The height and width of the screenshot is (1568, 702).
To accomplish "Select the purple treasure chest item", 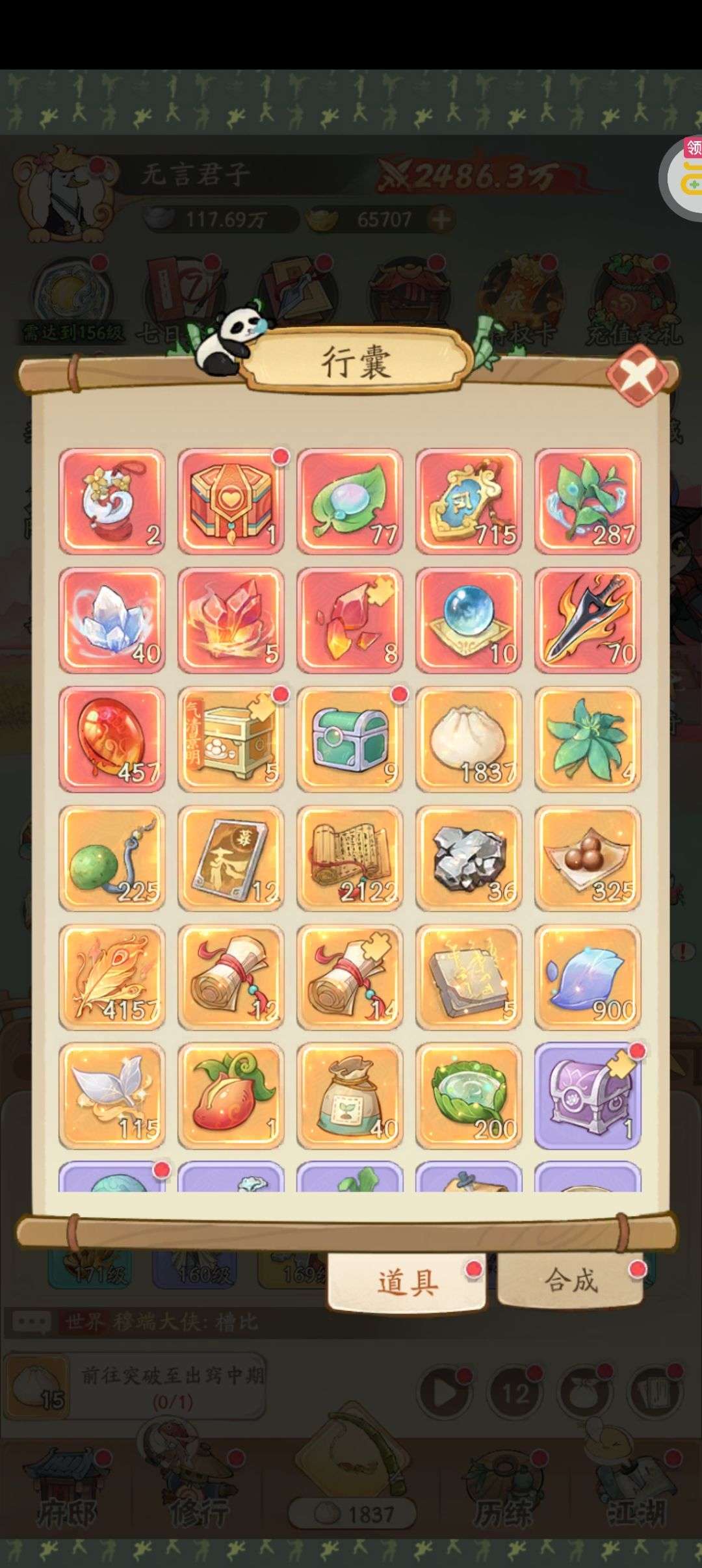I will click(x=588, y=1097).
